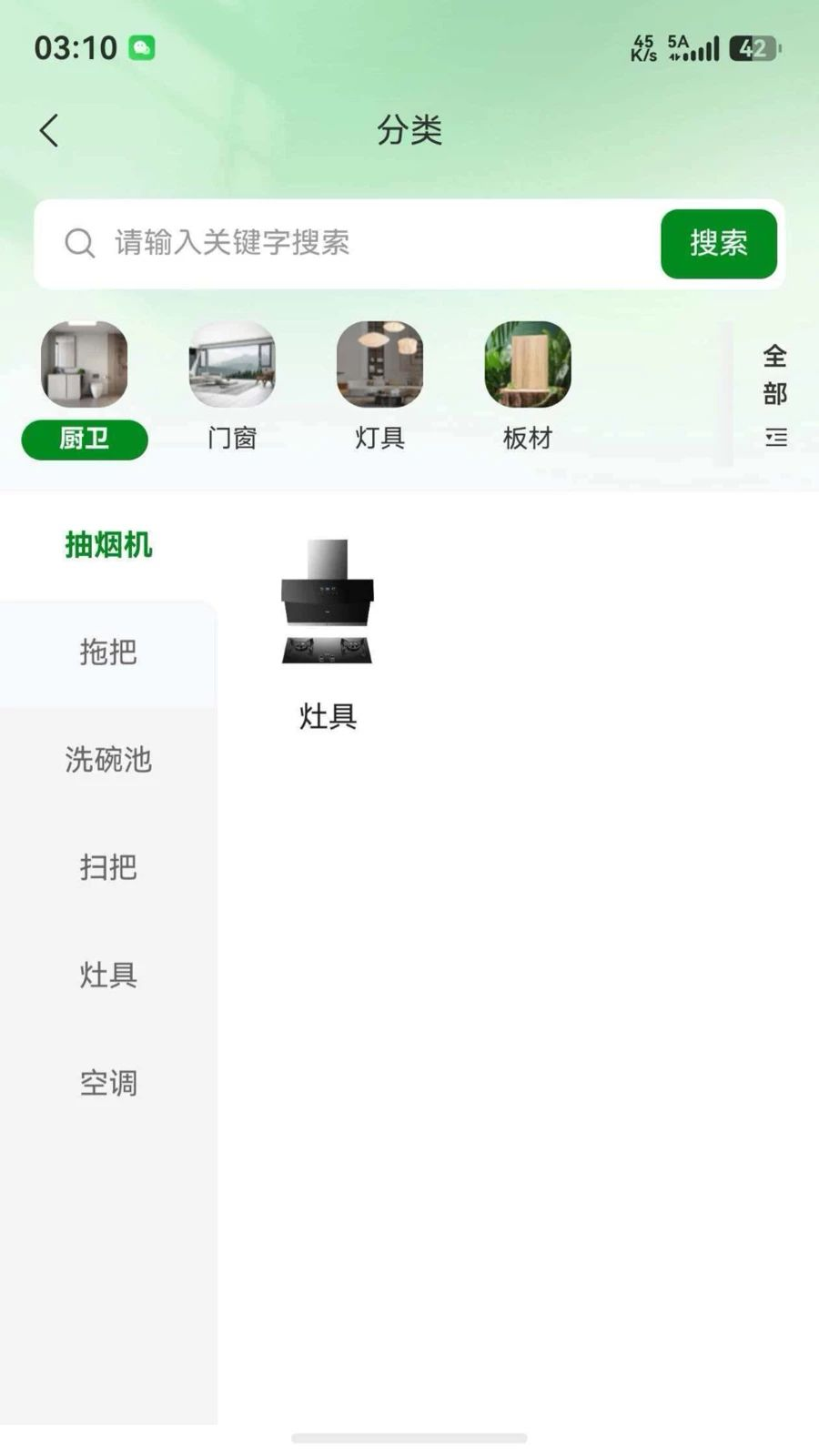Select 空调 in the side menu
Screen dimensions: 819x1456
point(108,1083)
